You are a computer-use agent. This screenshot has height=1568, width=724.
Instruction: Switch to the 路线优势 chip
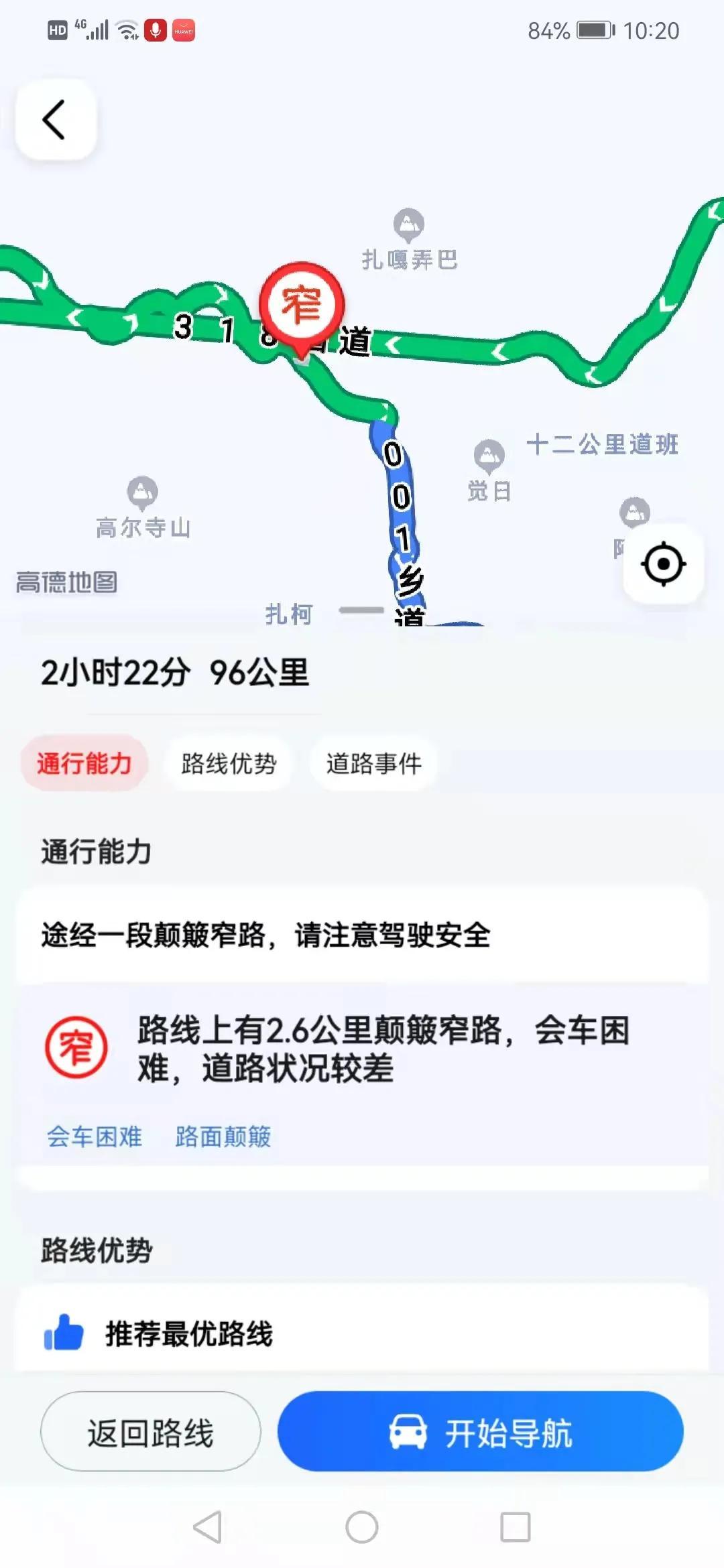coord(229,763)
